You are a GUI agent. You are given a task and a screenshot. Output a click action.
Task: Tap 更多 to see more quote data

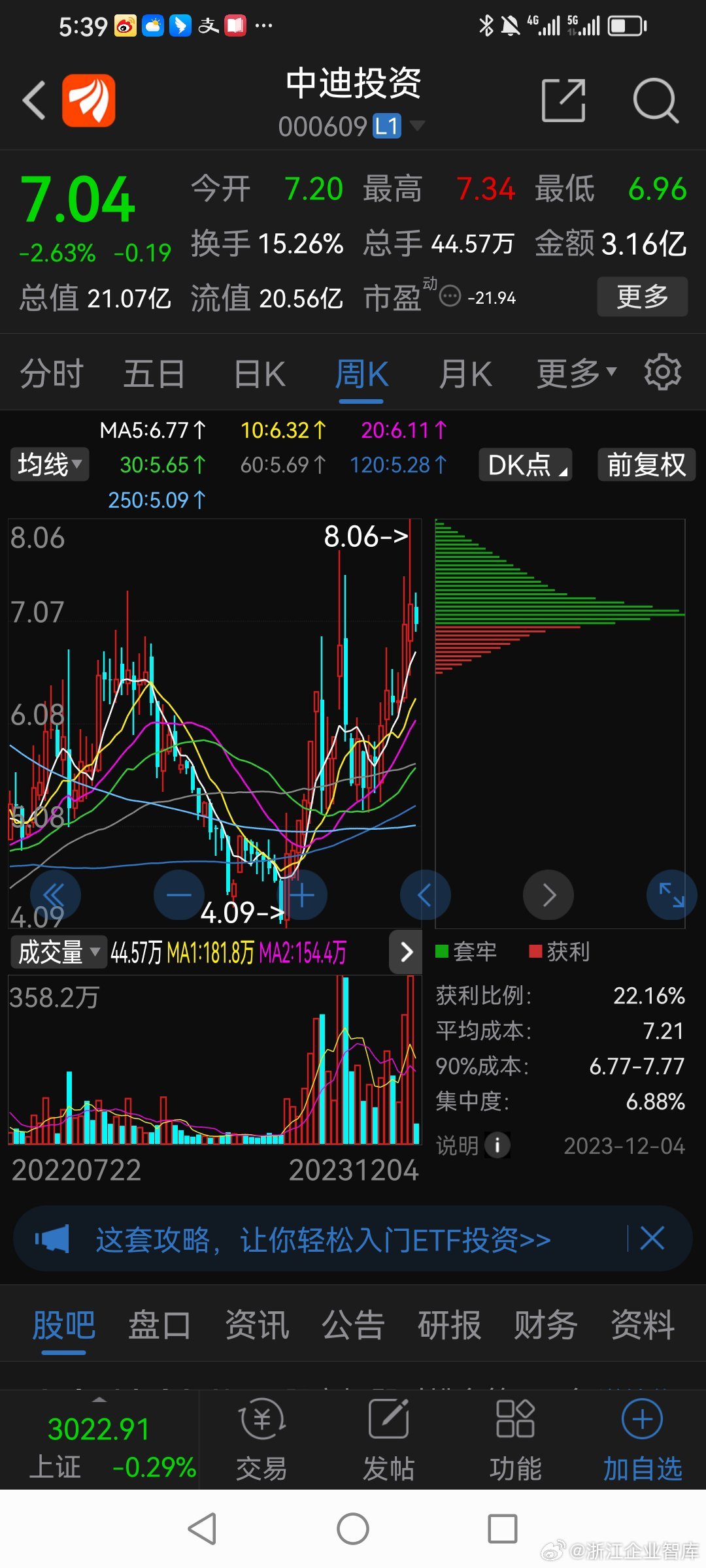pos(642,297)
